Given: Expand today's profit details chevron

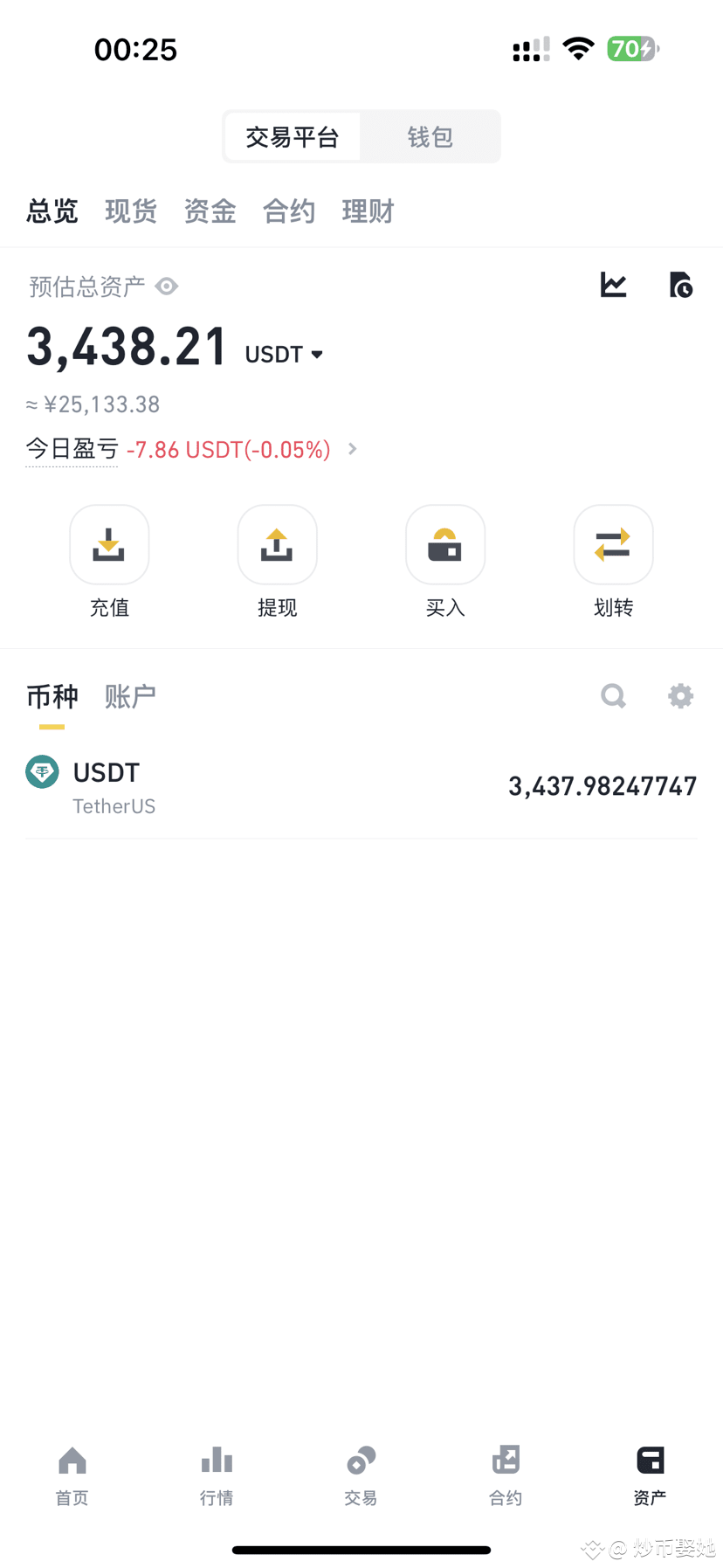Looking at the screenshot, I should [352, 449].
